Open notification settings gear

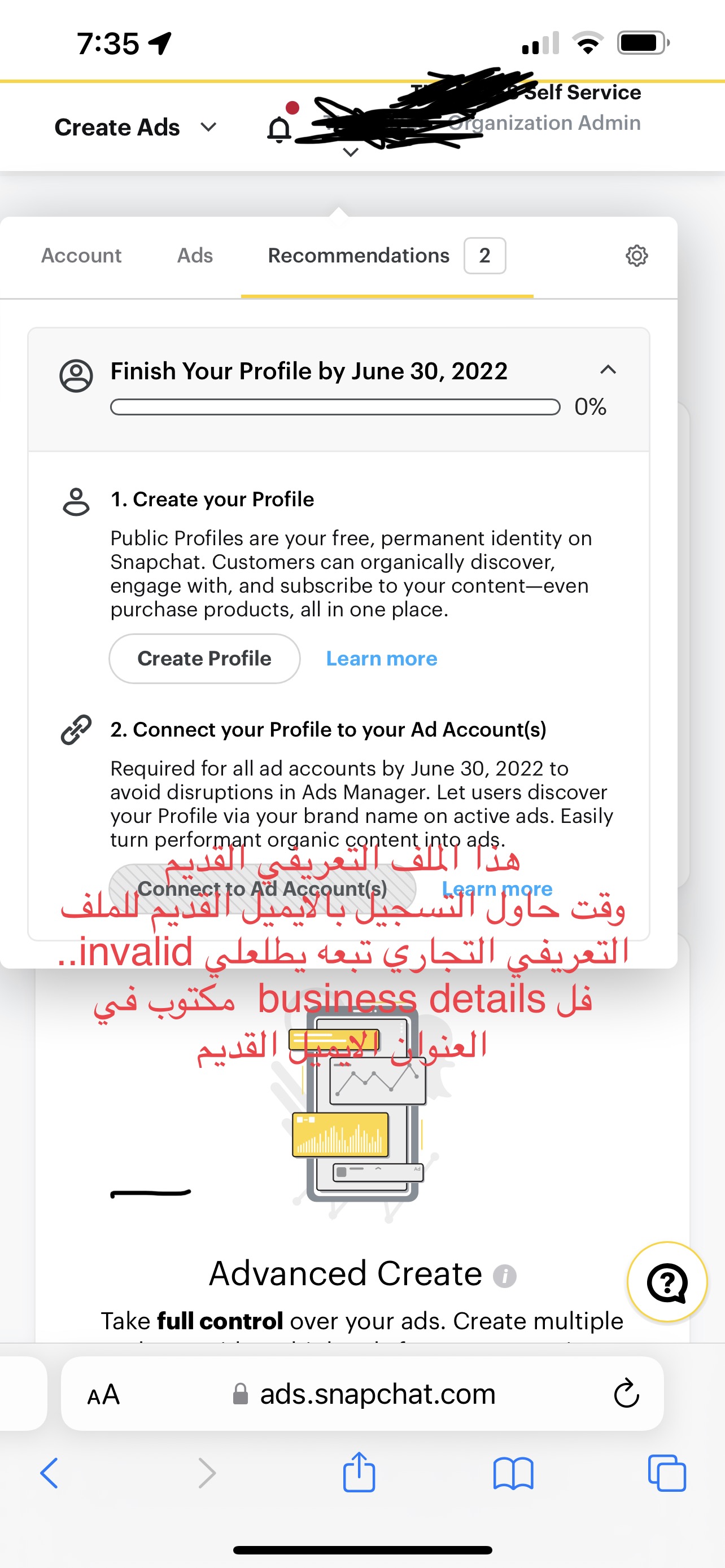click(x=636, y=256)
